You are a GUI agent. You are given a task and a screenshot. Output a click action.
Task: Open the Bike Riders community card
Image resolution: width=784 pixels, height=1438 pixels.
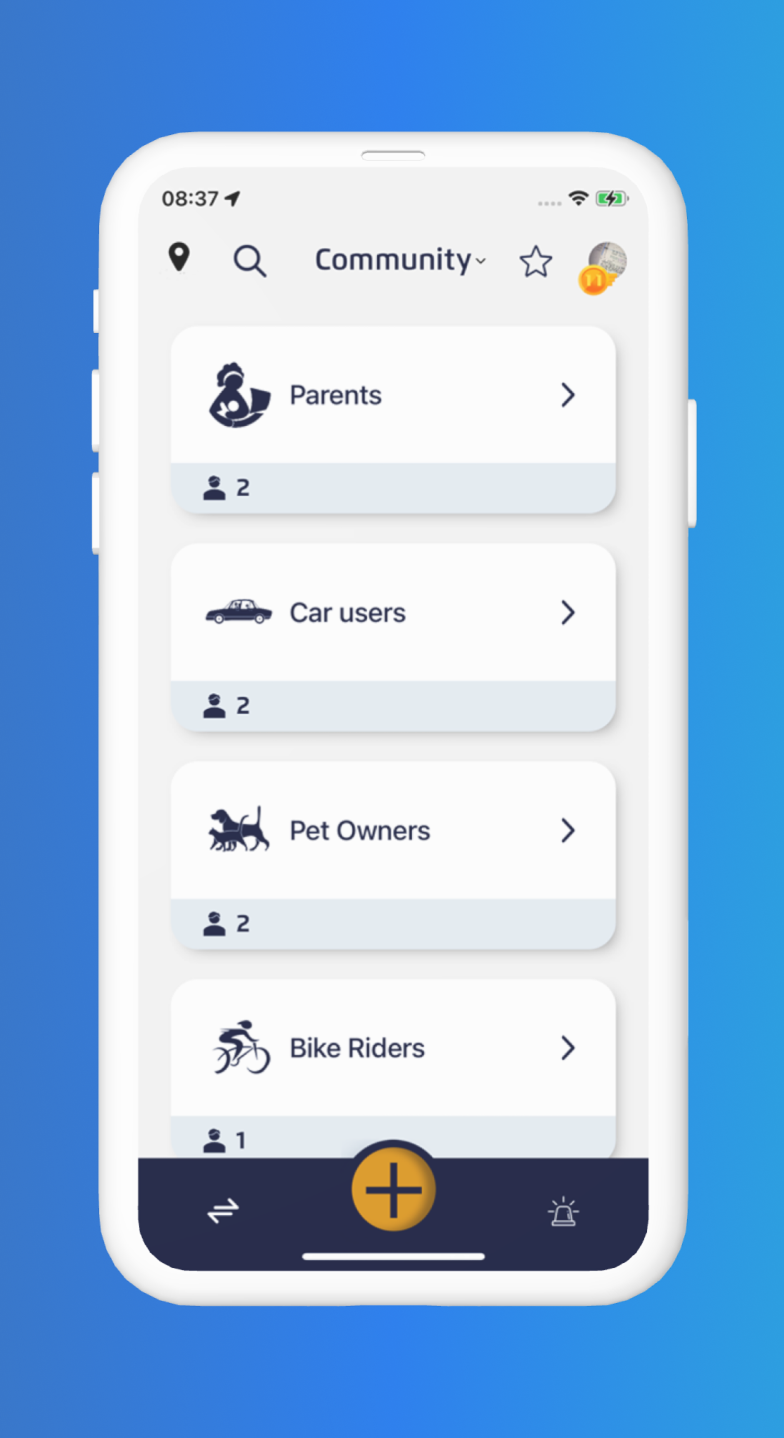(393, 1068)
